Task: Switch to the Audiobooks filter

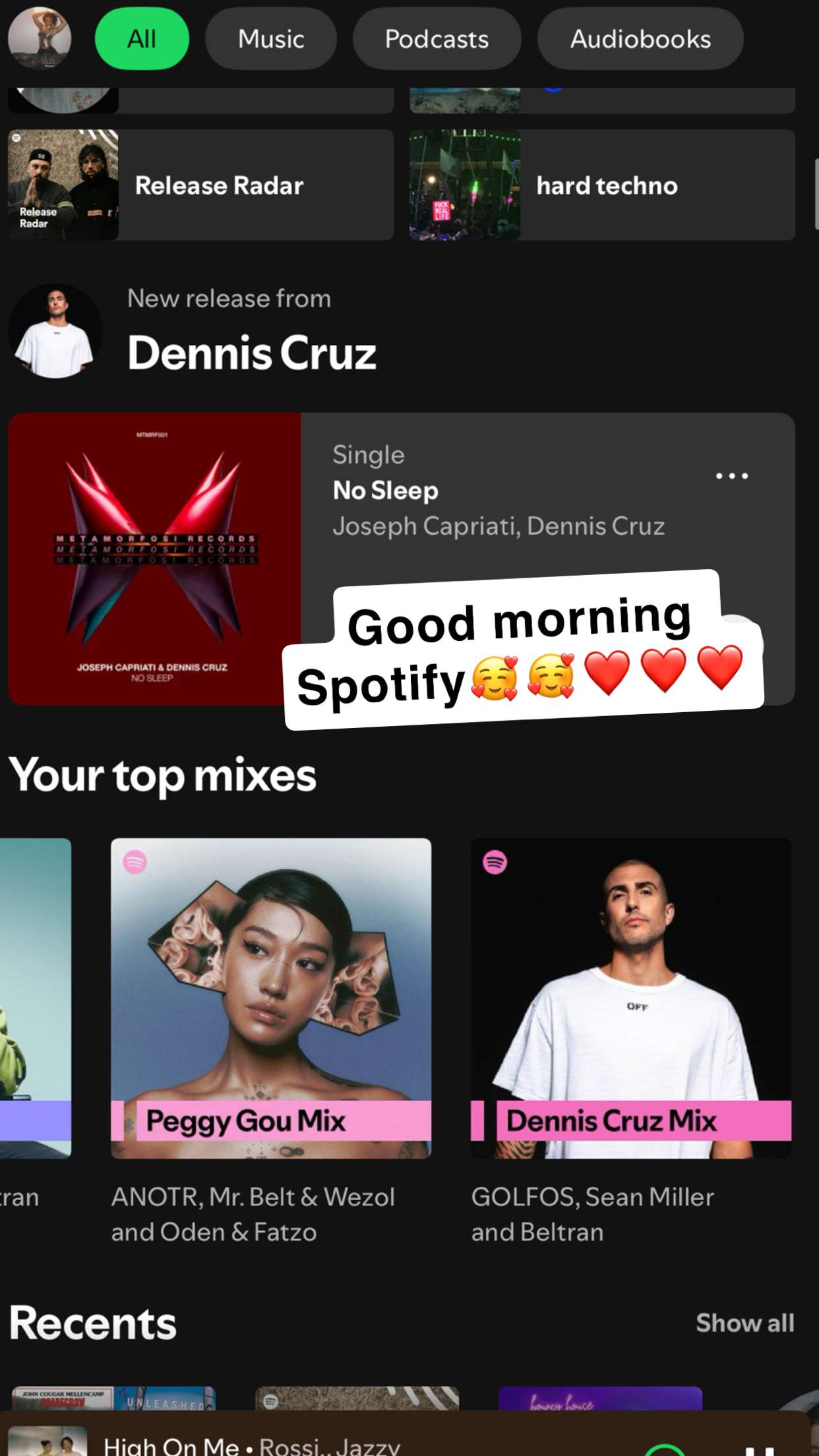Action: (640, 39)
